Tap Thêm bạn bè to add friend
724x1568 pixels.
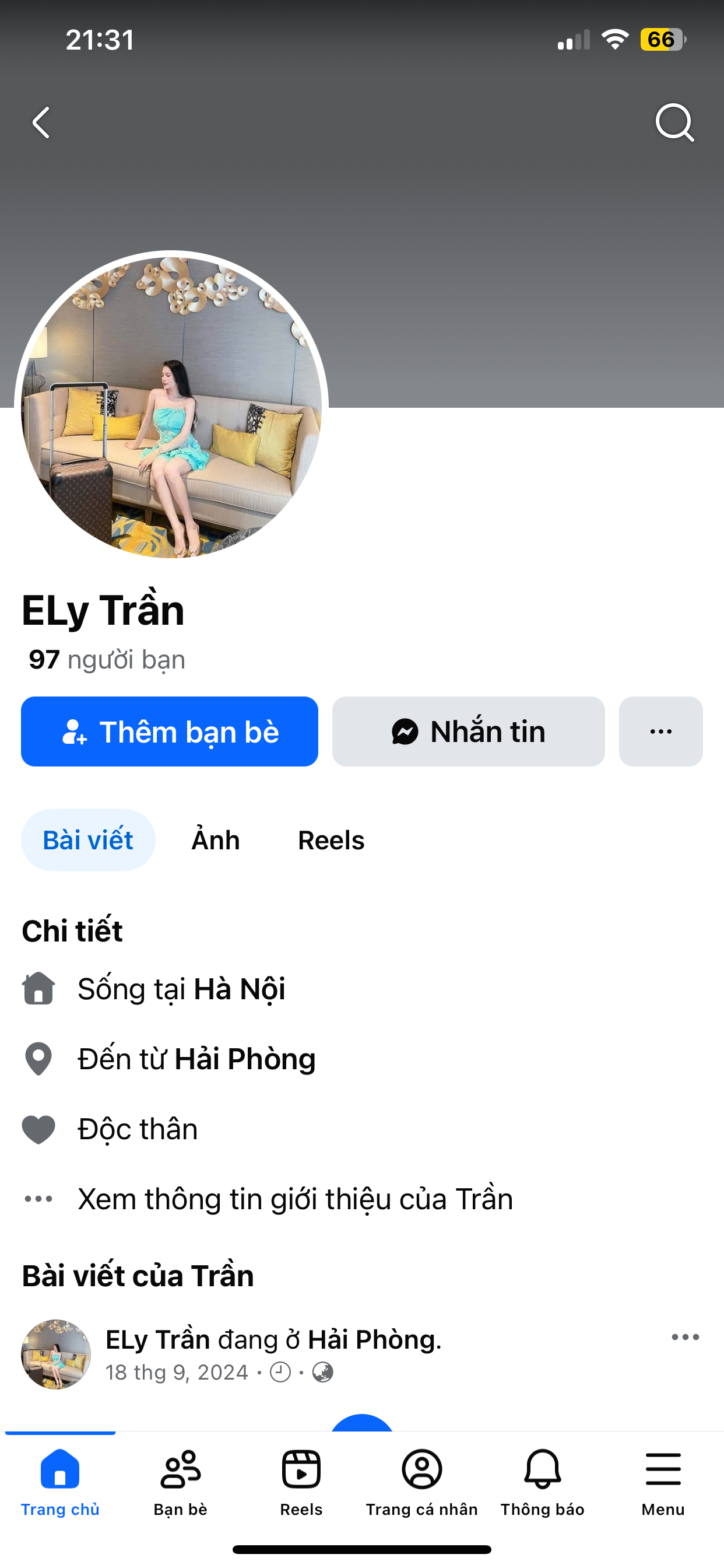(x=170, y=731)
